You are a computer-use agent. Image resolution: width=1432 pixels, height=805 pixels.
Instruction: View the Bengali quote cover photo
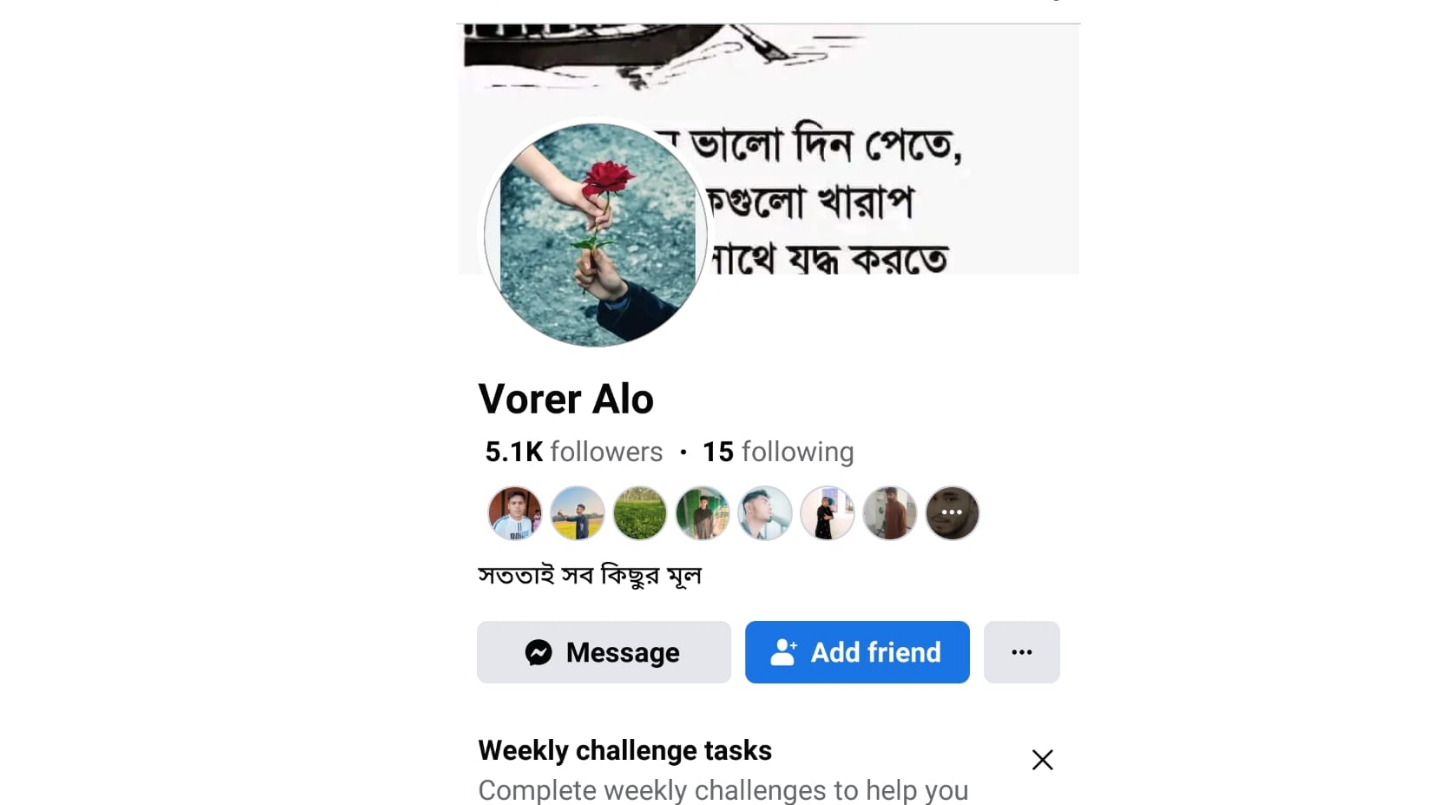coord(880,150)
